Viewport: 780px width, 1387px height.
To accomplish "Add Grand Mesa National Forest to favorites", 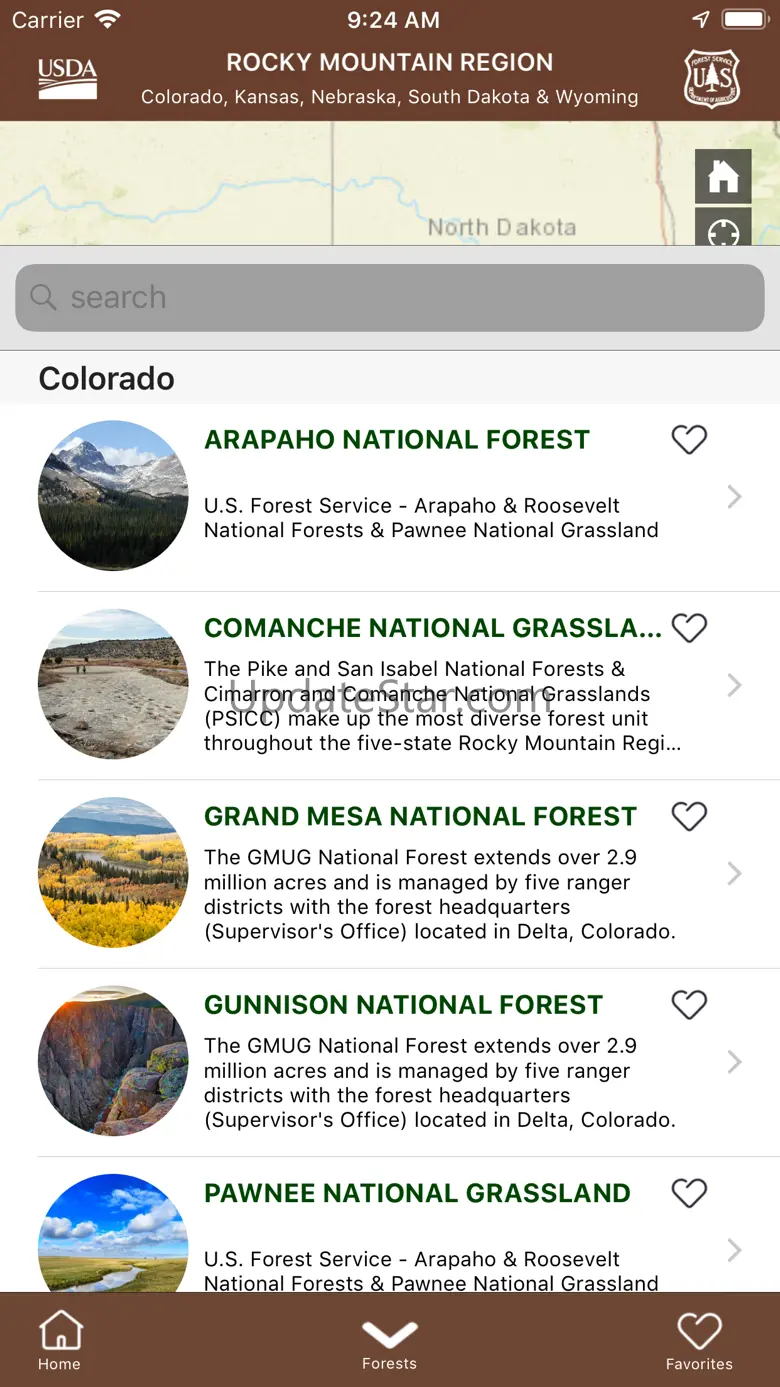I will 689,816.
